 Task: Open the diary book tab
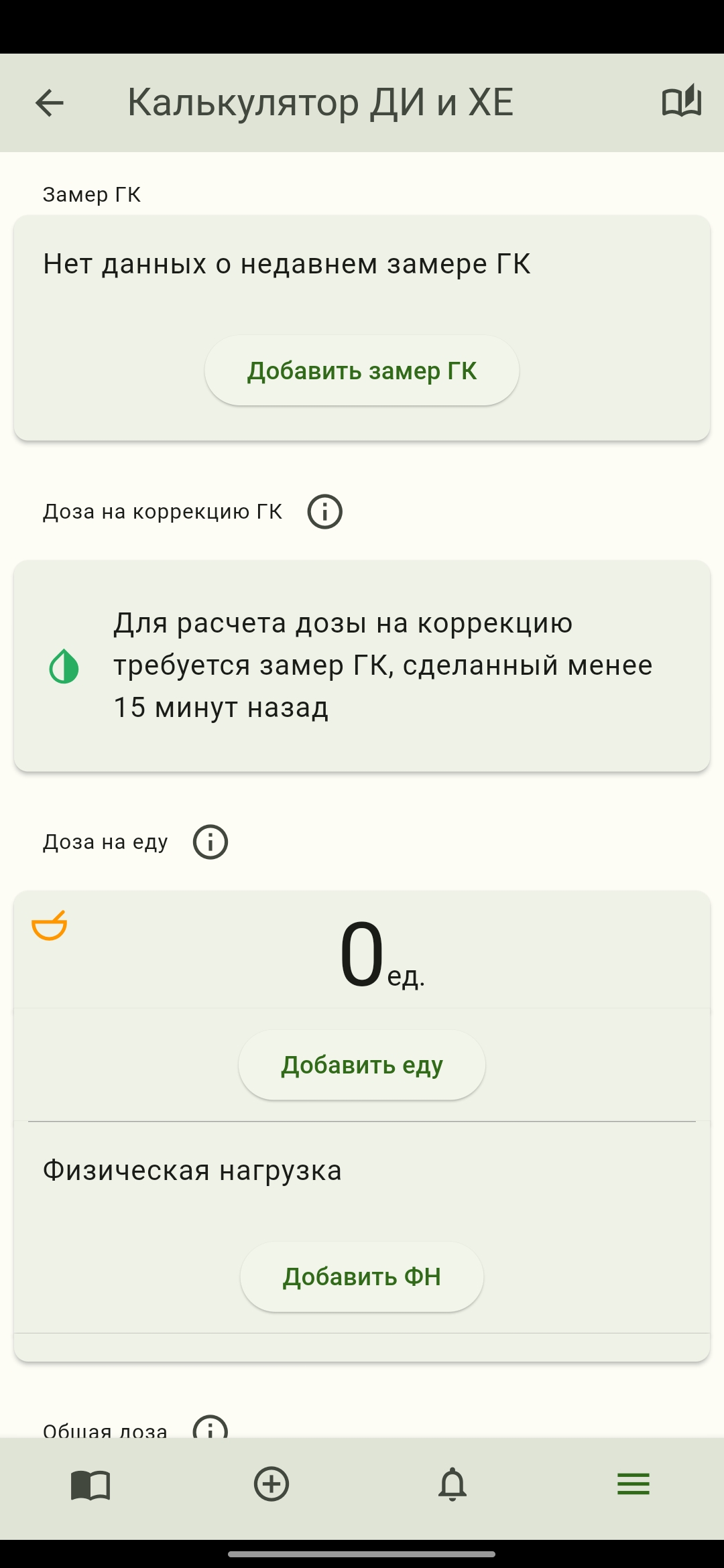pos(90,1484)
